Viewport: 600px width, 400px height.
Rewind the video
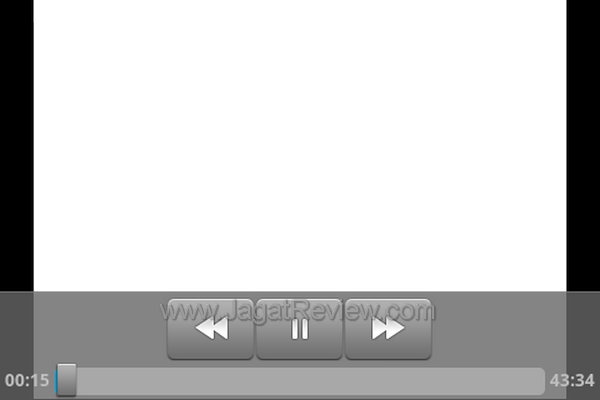click(x=210, y=329)
